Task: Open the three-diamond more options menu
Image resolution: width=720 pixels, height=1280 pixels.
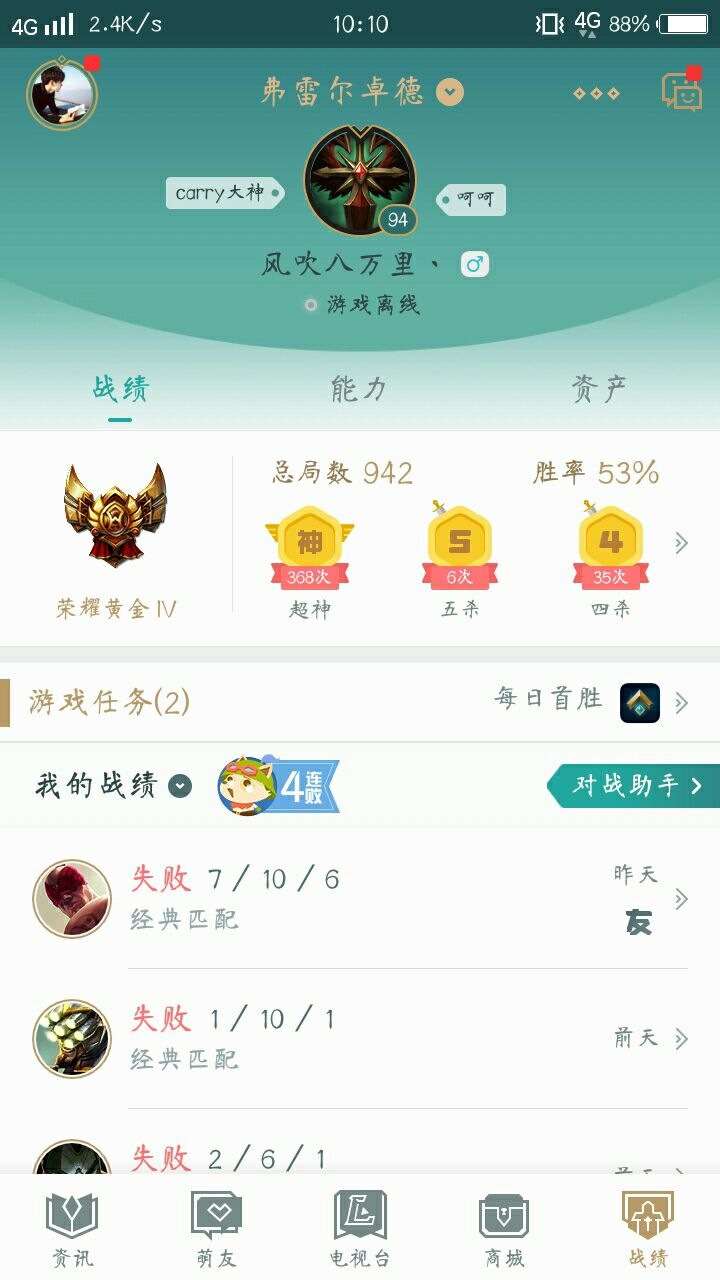Action: (x=596, y=94)
